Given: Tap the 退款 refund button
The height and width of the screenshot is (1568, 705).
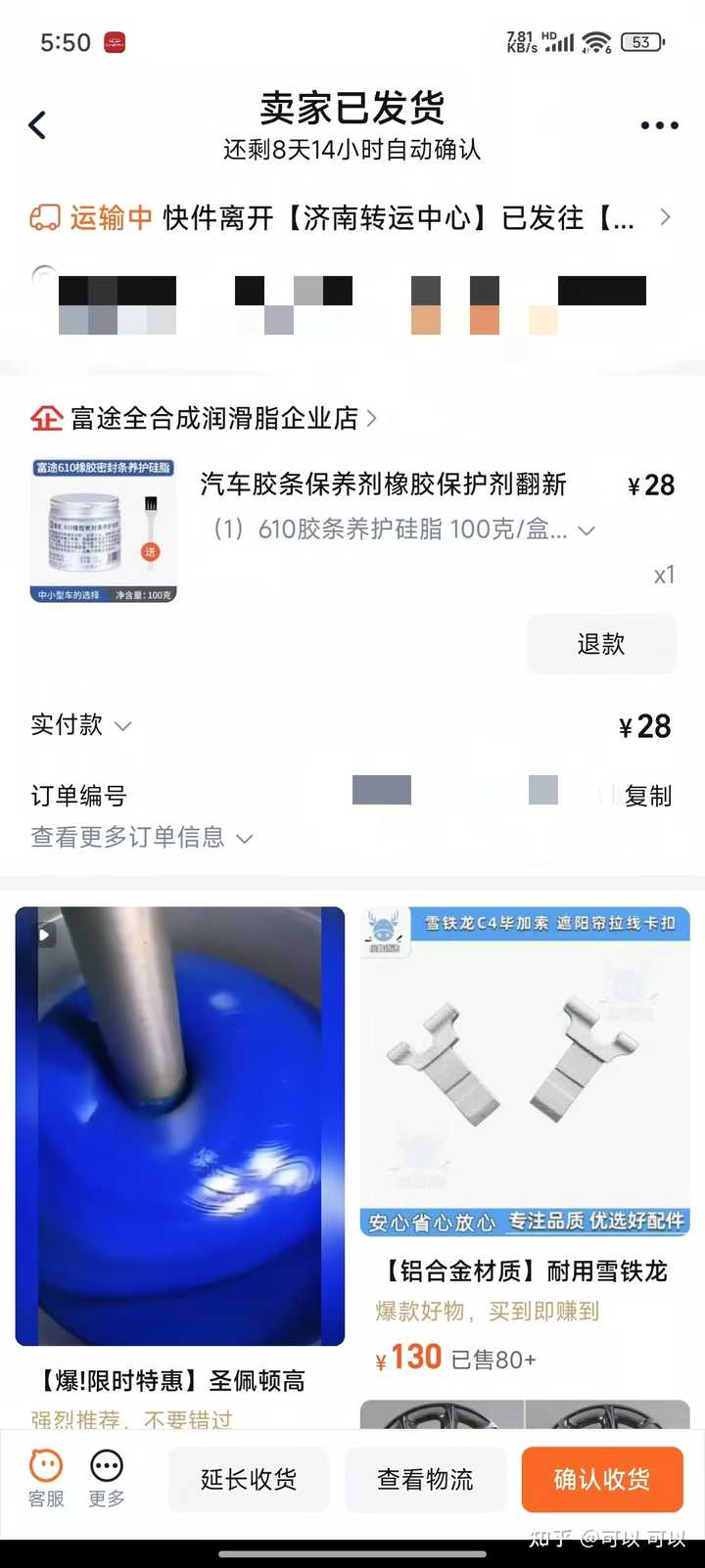Looking at the screenshot, I should coord(601,644).
